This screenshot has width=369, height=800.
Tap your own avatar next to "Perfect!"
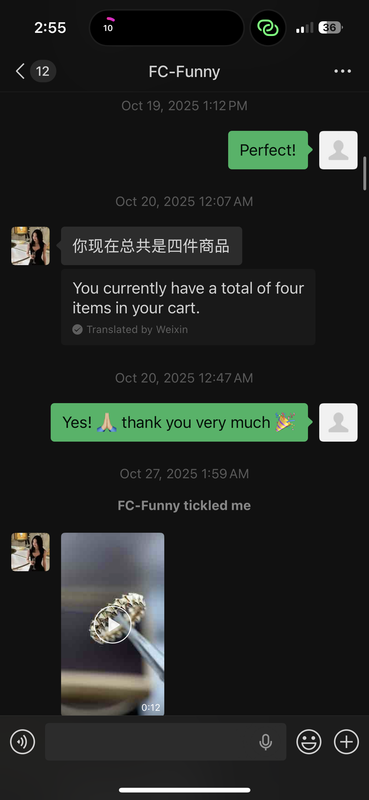click(x=338, y=150)
